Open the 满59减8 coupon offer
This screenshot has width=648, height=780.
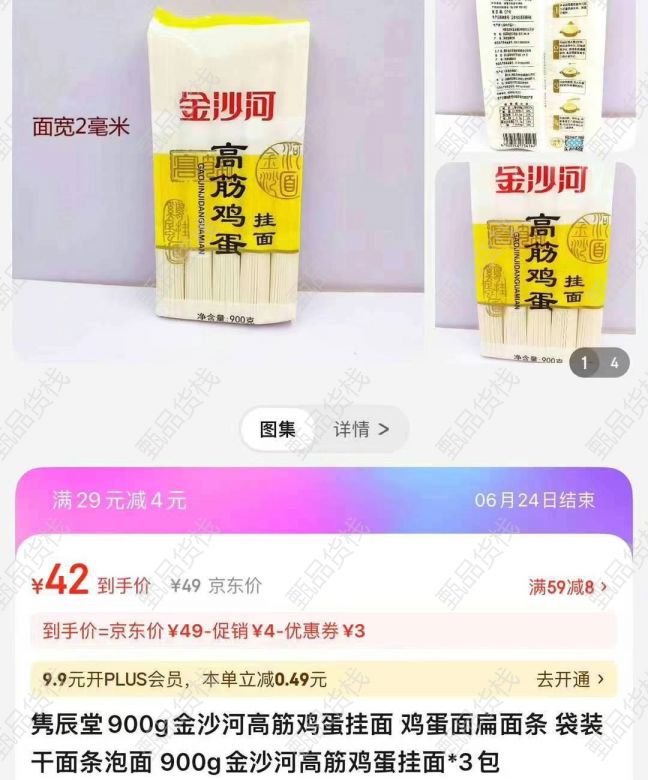[x=567, y=587]
